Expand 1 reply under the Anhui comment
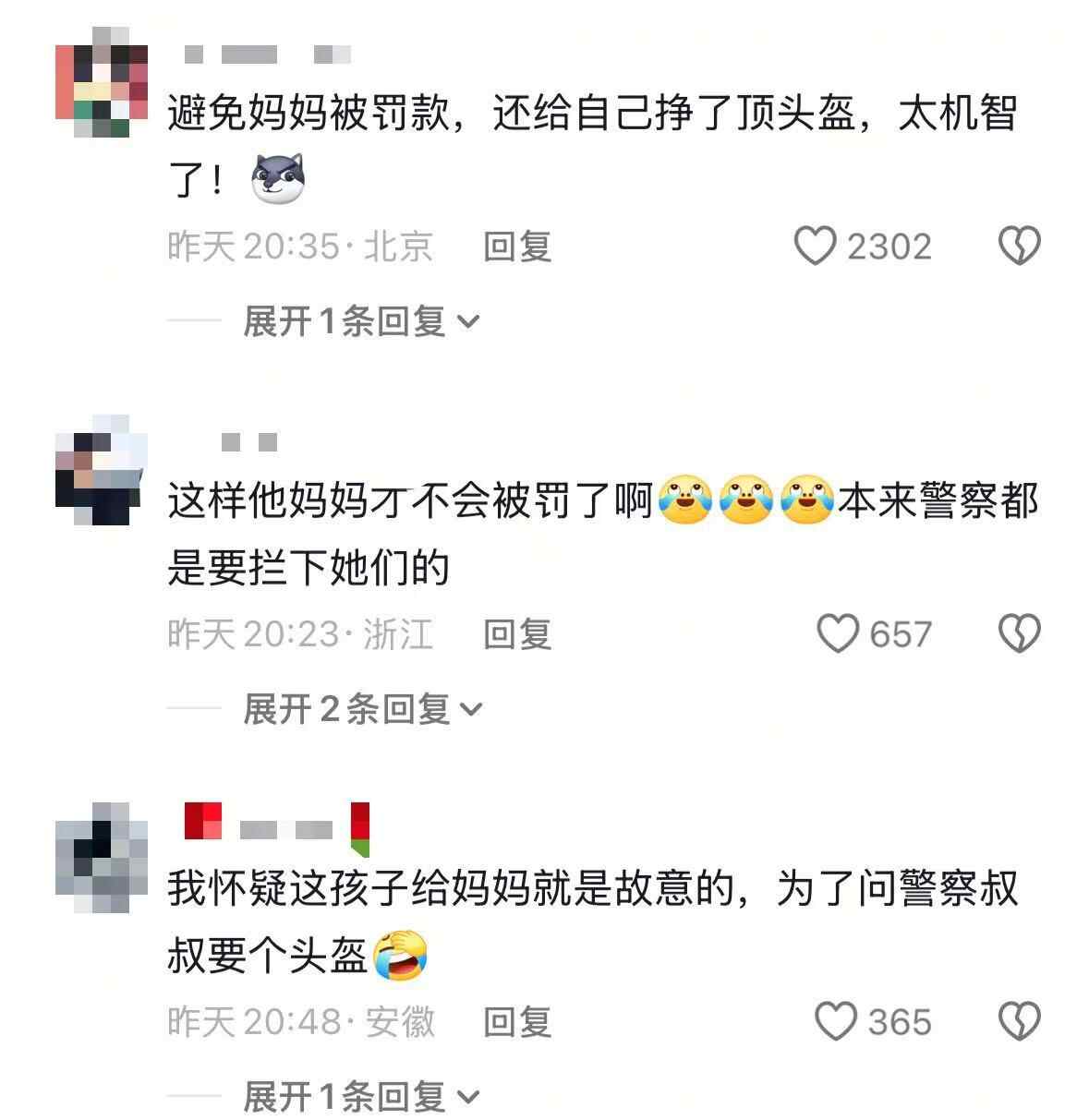This screenshot has height=1120, width=1089. pyautogui.click(x=360, y=1097)
